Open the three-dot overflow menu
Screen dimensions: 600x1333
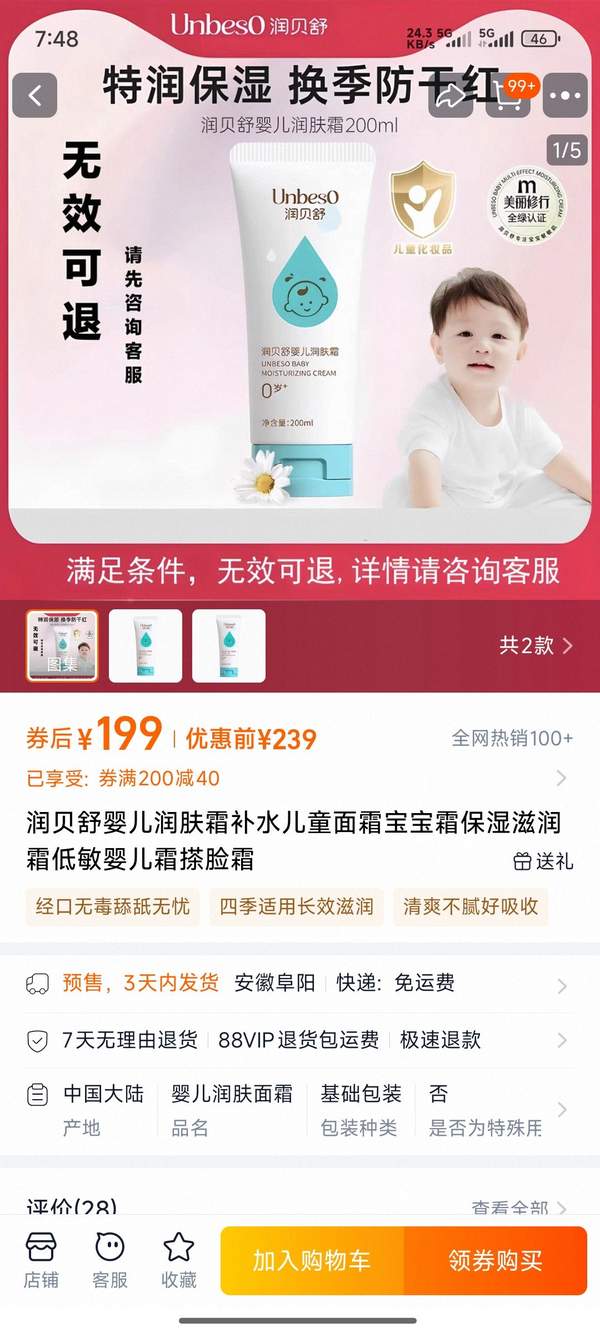click(565, 96)
